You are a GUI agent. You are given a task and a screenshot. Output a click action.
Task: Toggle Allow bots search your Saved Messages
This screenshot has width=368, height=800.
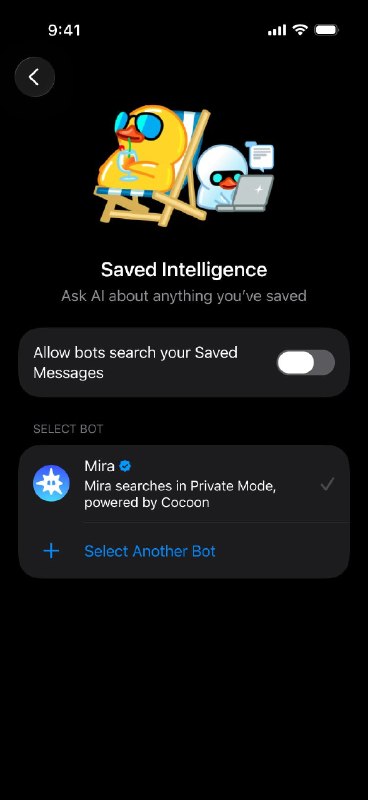click(305, 363)
